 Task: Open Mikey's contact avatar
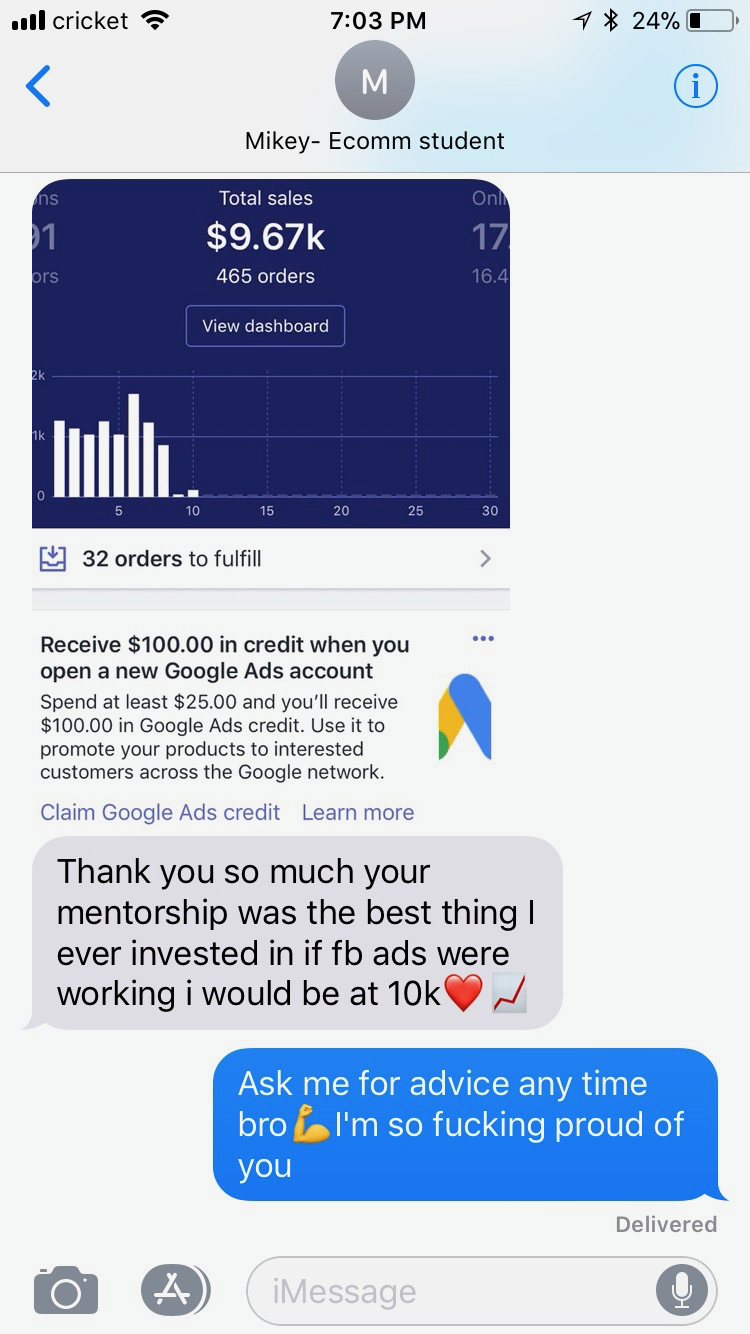click(x=374, y=81)
